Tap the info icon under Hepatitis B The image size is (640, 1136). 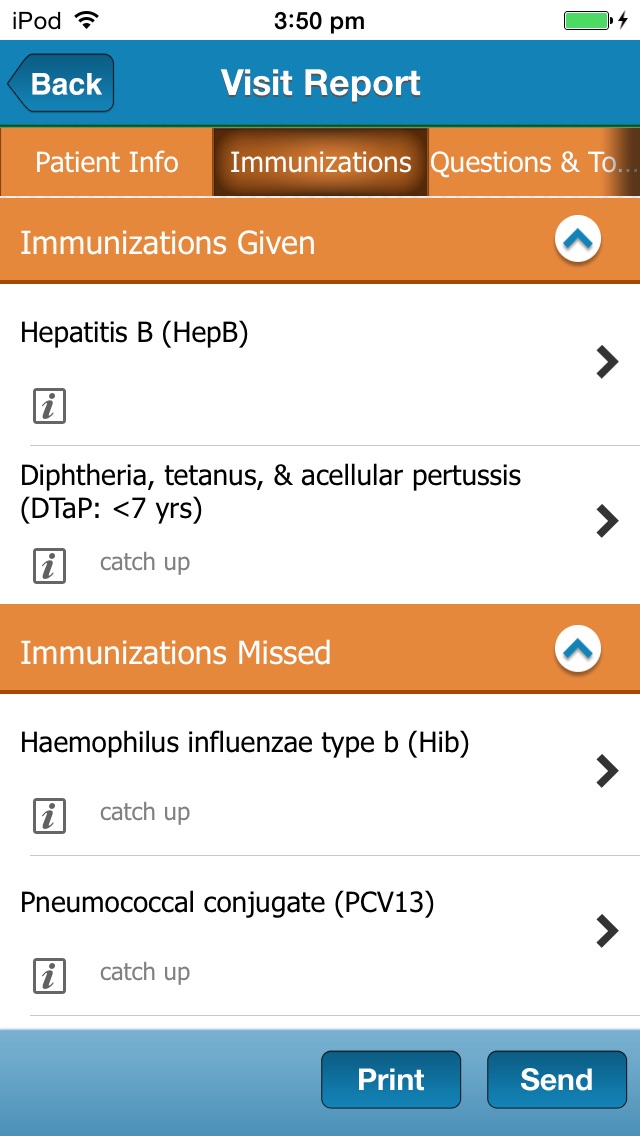pos(49,406)
